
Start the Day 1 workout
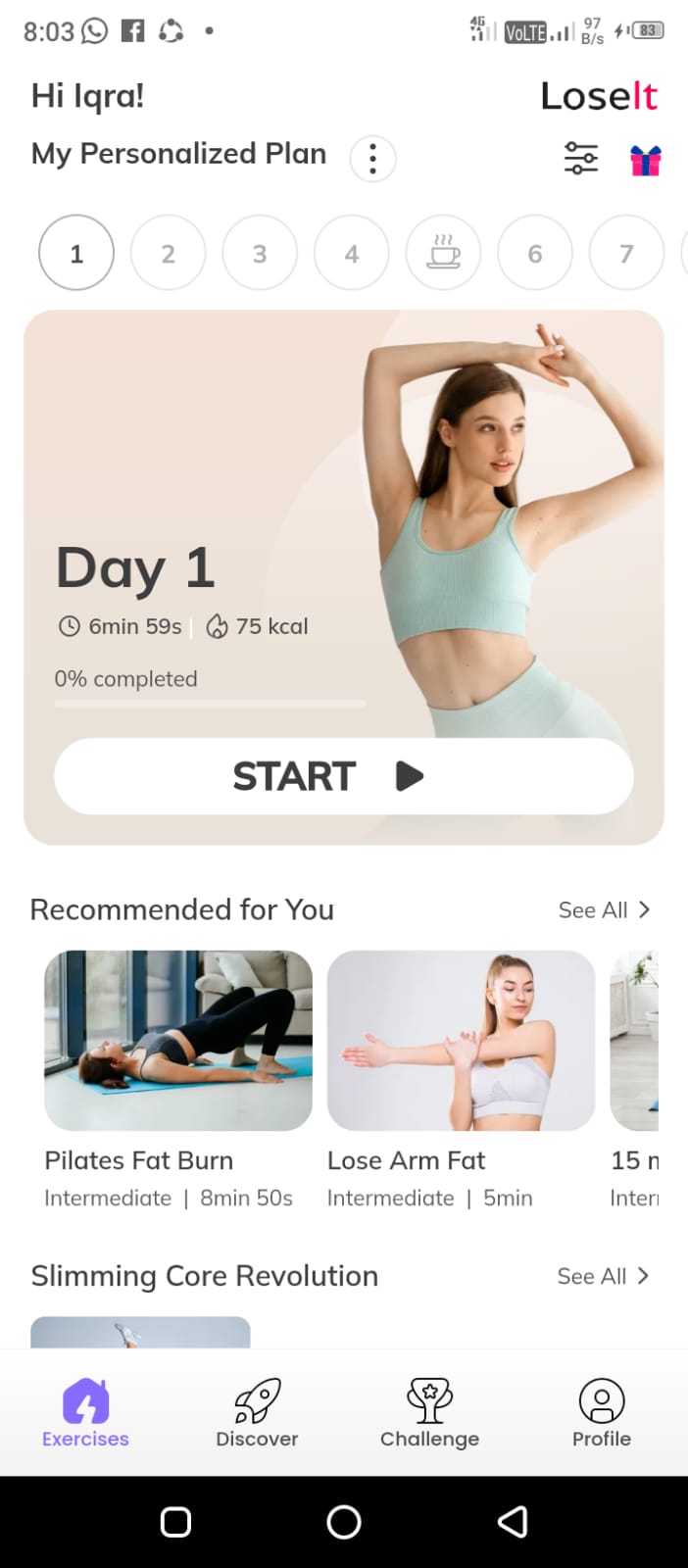[344, 776]
